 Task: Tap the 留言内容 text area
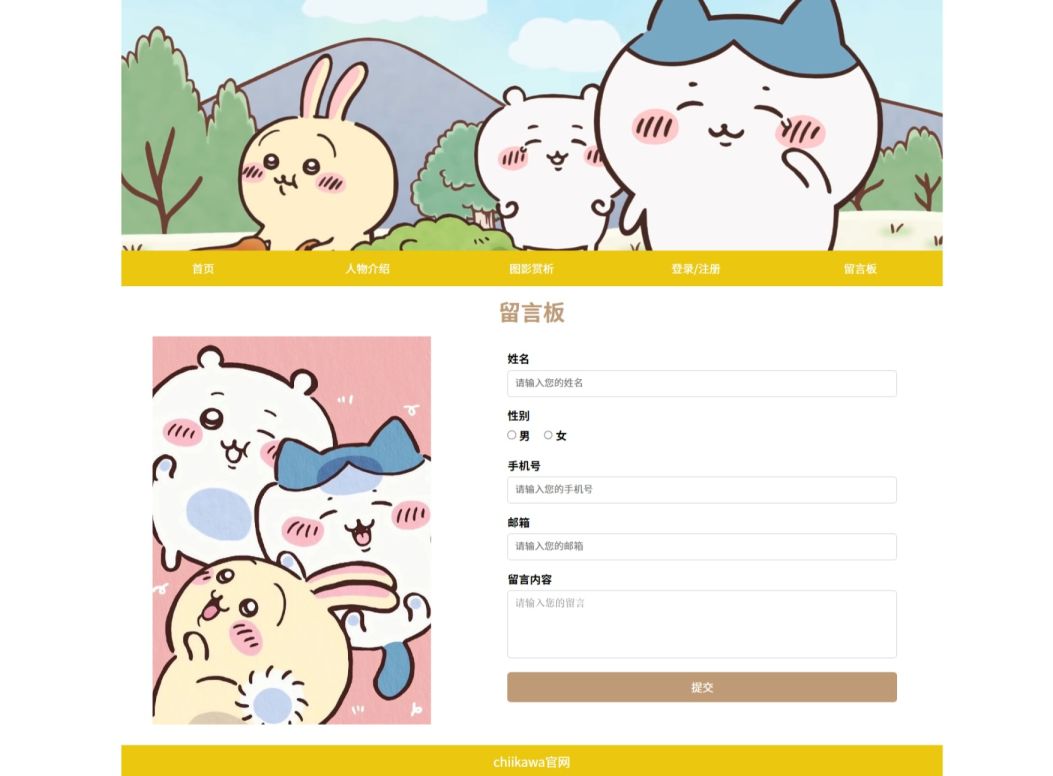701,624
